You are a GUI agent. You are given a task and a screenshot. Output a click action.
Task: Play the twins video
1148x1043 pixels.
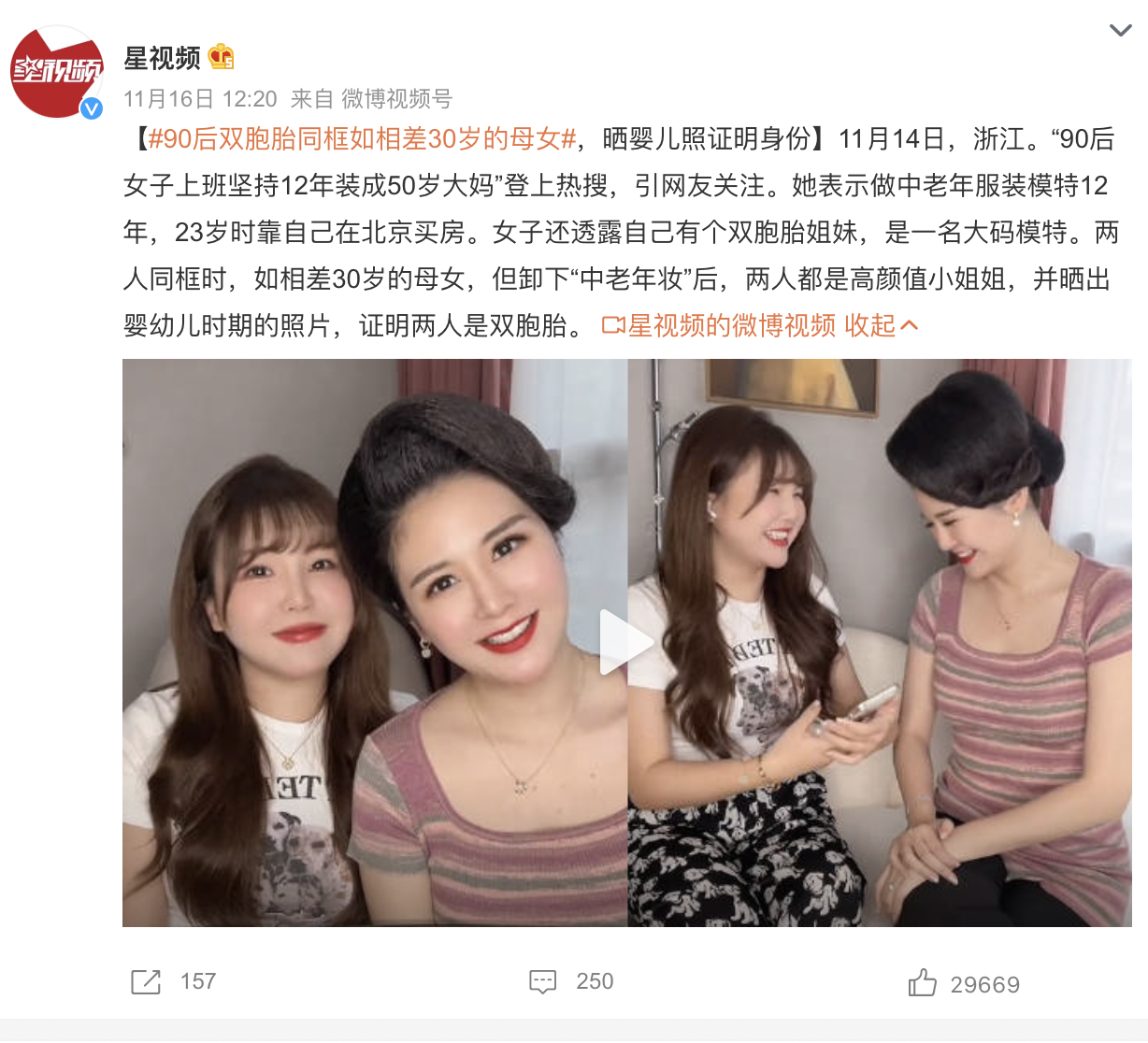coord(625,642)
